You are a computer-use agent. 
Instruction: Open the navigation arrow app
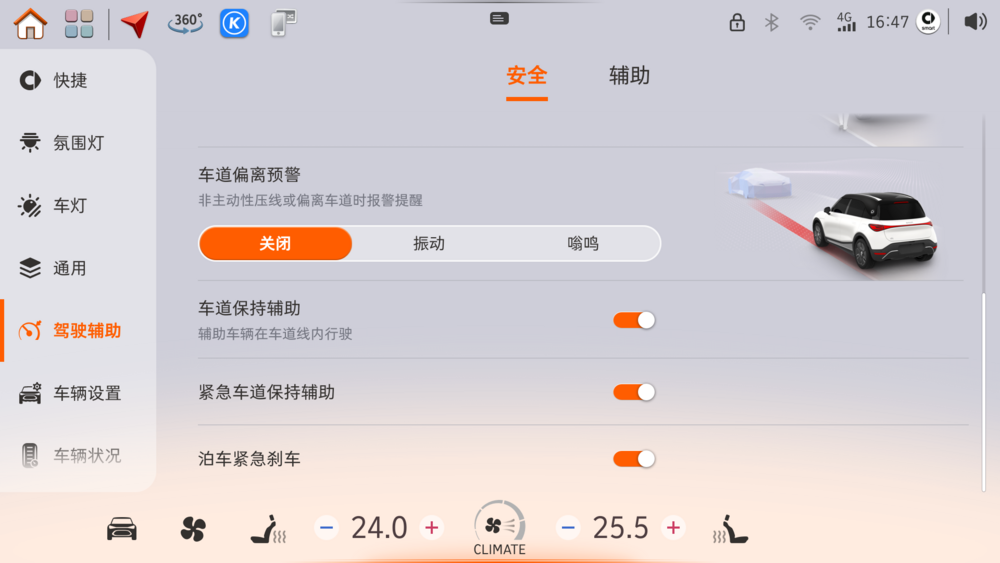[134, 23]
